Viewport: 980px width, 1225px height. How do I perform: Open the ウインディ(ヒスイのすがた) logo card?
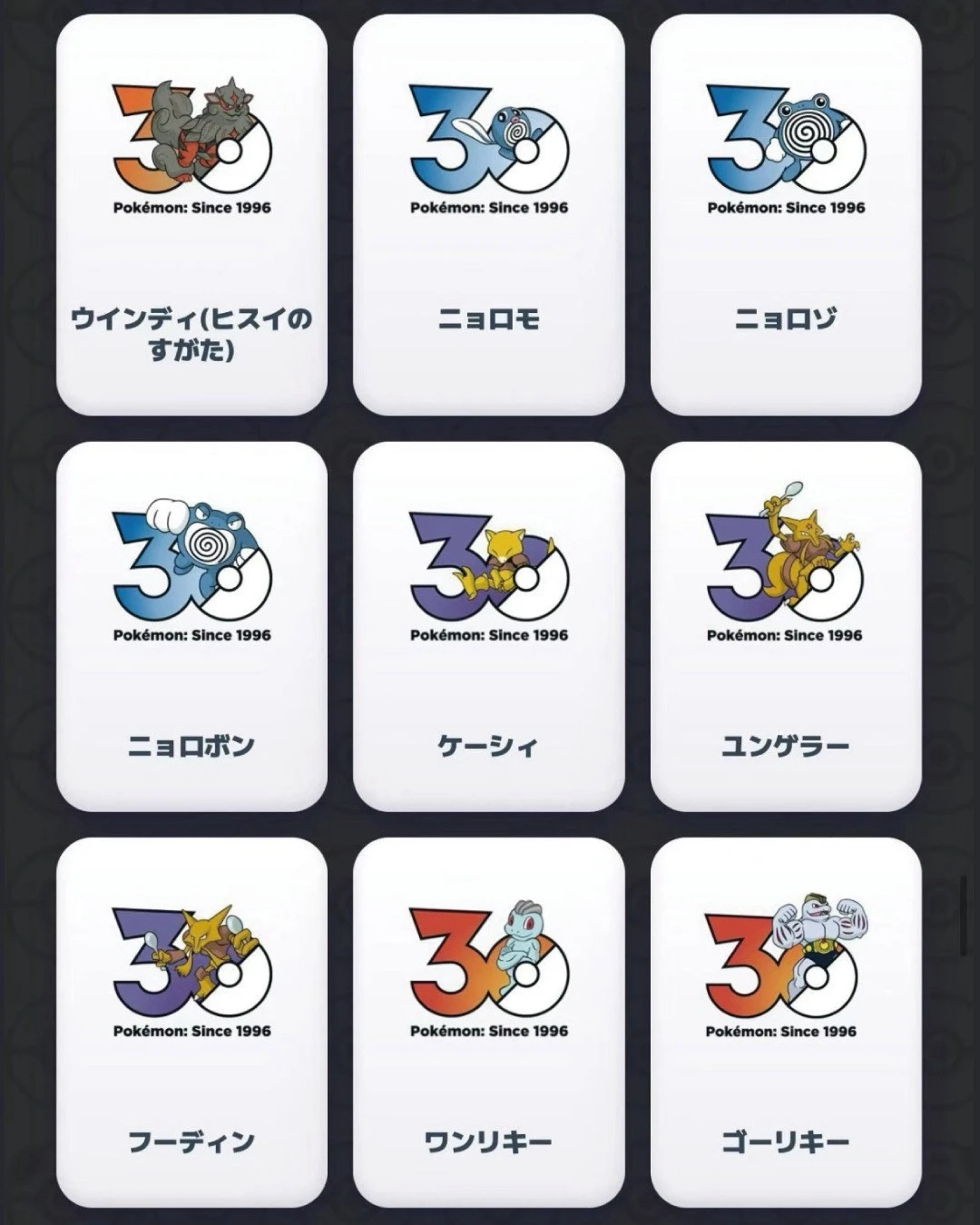click(191, 215)
